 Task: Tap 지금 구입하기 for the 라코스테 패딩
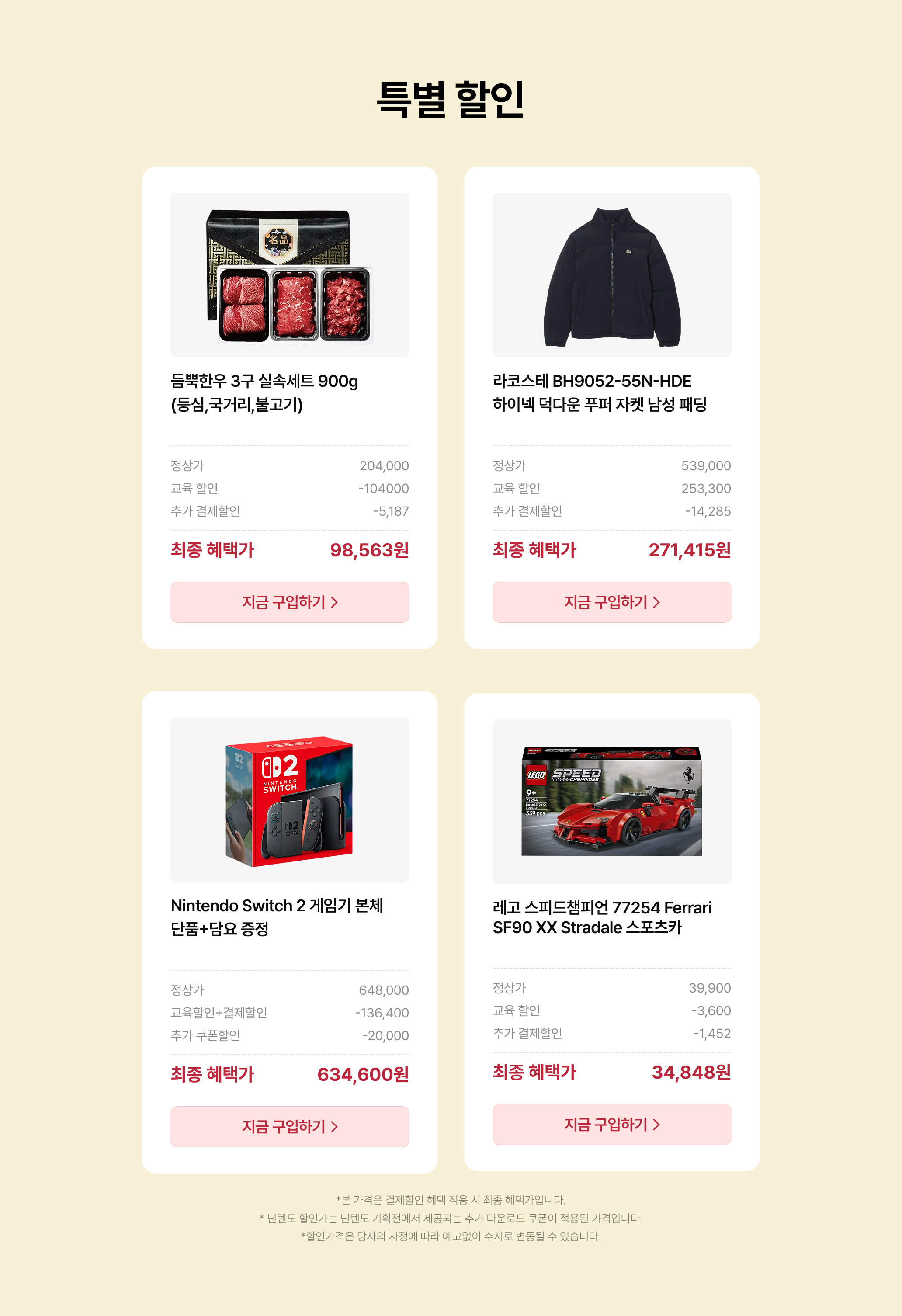click(611, 602)
